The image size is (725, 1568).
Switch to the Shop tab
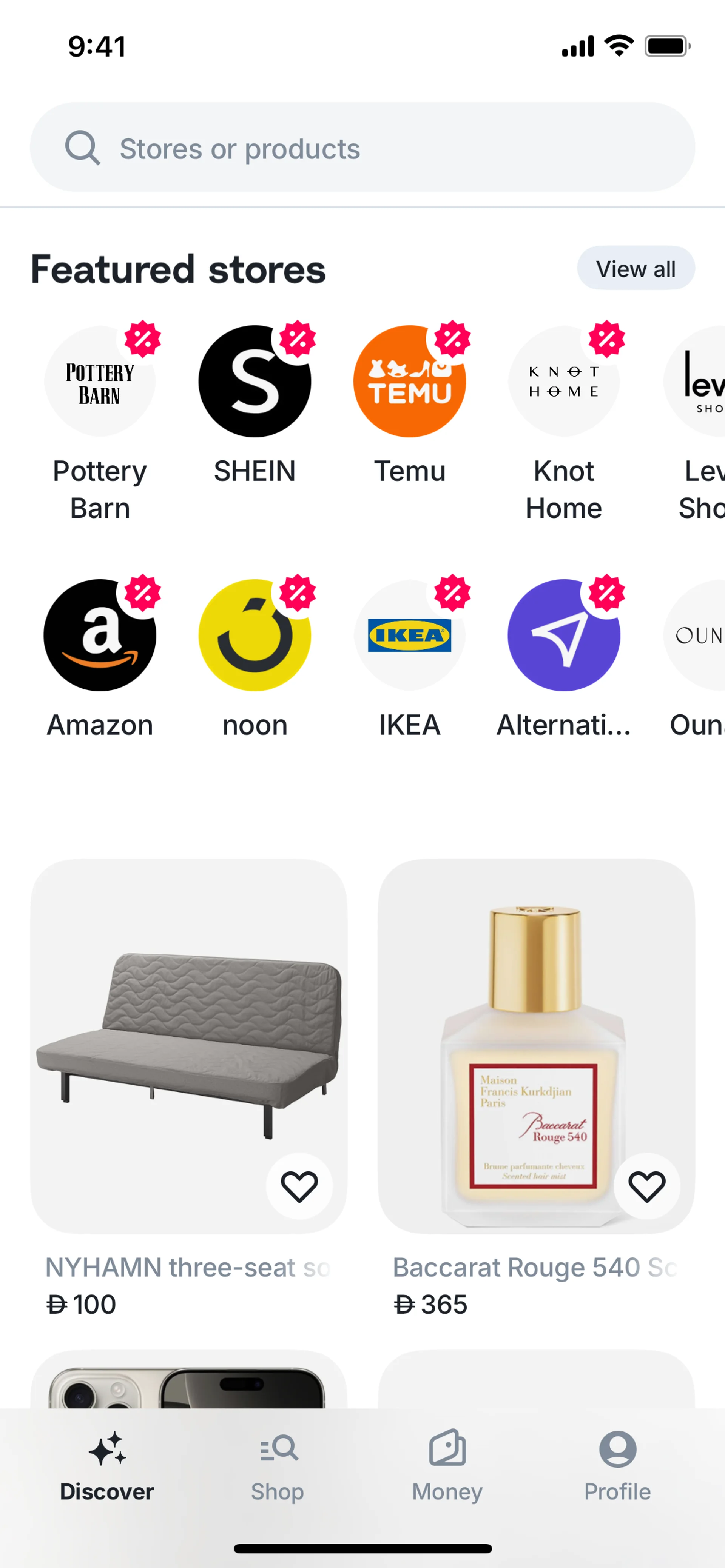click(278, 1468)
